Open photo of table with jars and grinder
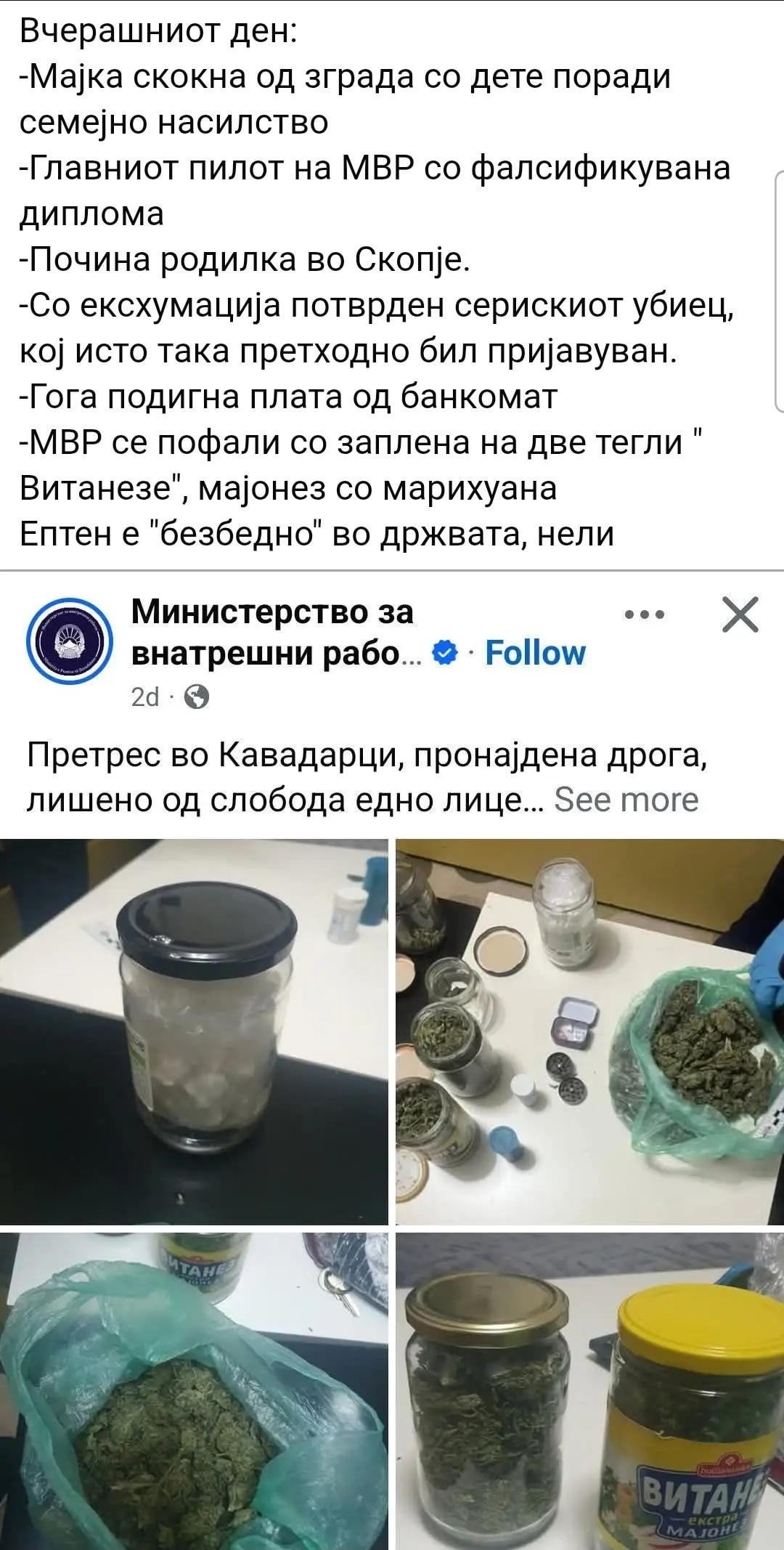 point(589,1032)
